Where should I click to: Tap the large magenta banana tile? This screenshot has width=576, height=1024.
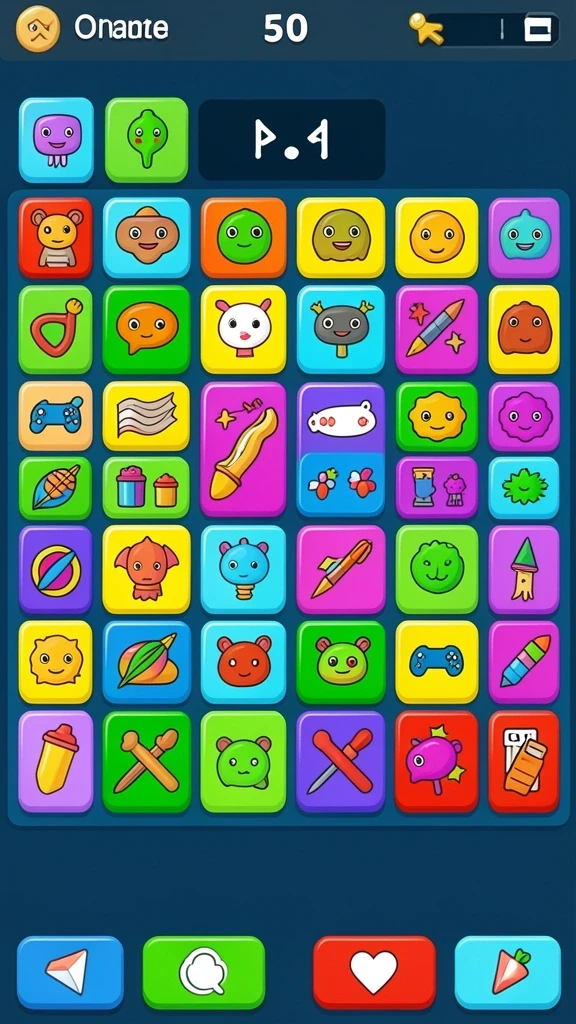click(x=244, y=449)
